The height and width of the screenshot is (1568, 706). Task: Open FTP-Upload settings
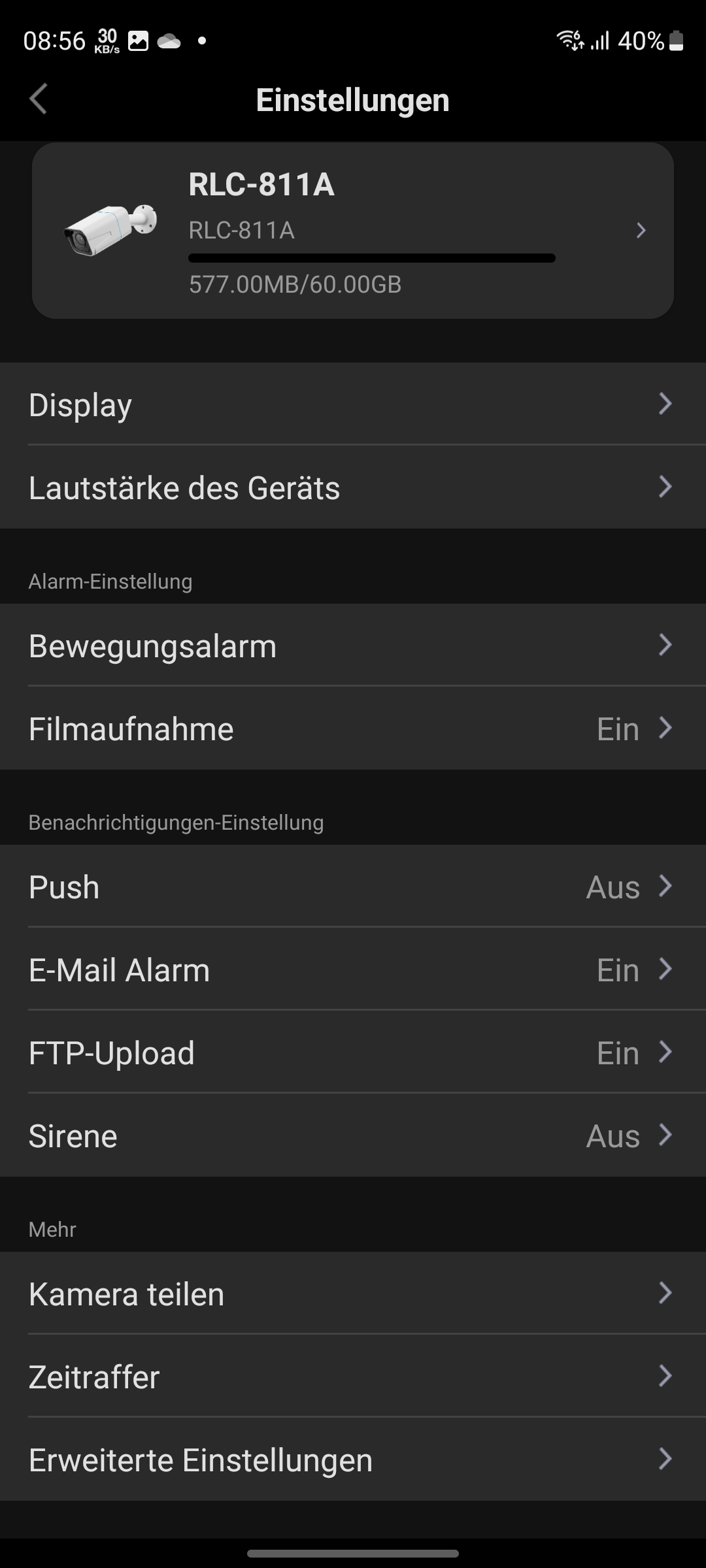pyautogui.click(x=353, y=1053)
